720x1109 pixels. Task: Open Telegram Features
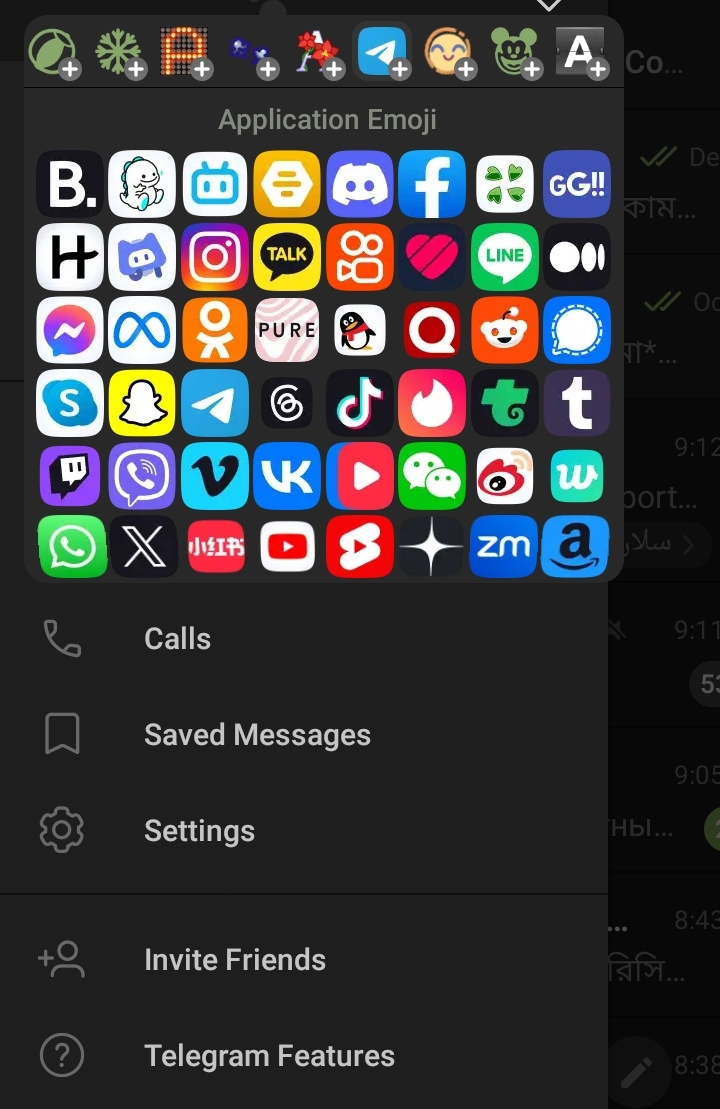pos(269,1056)
